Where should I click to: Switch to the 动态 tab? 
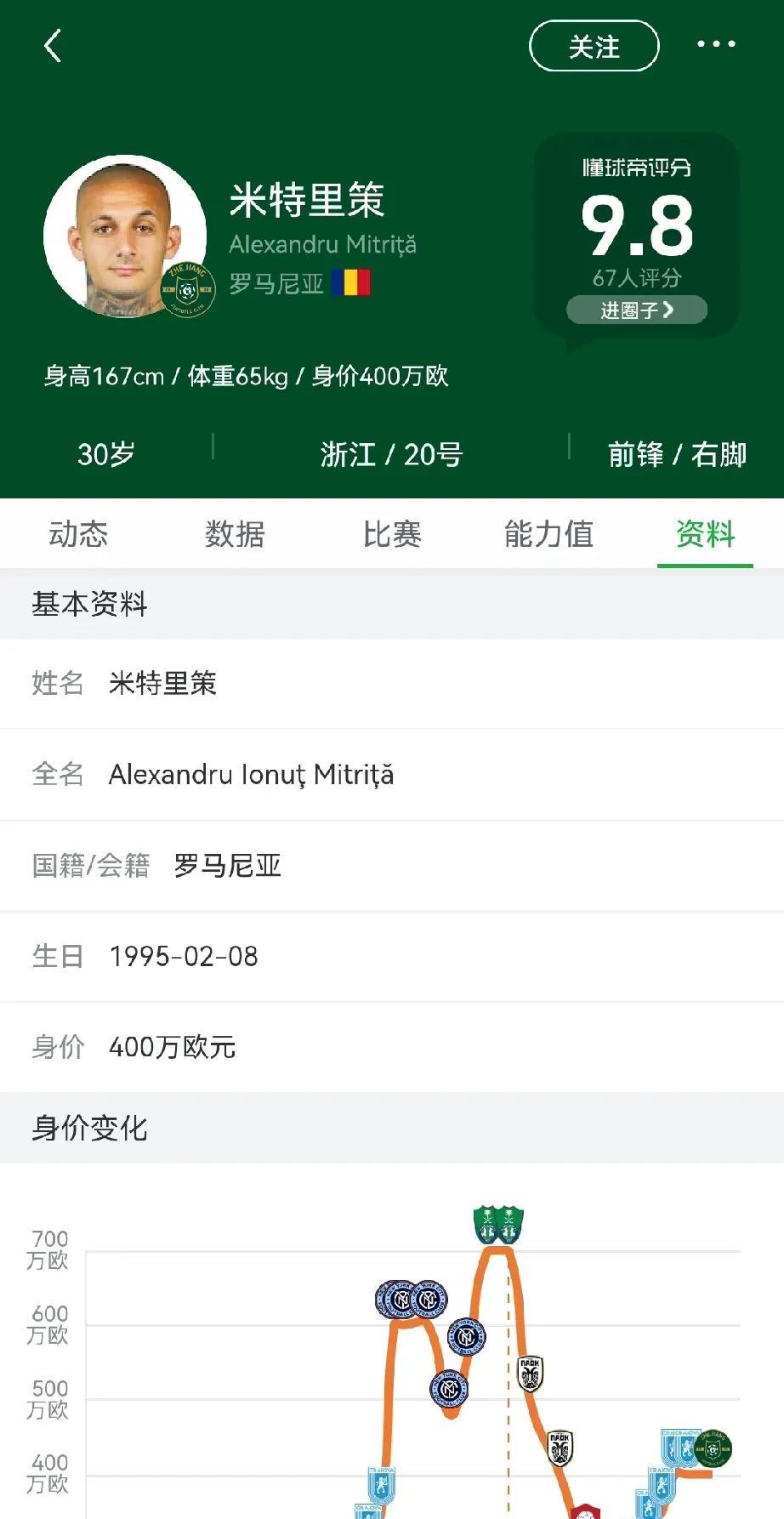click(78, 534)
